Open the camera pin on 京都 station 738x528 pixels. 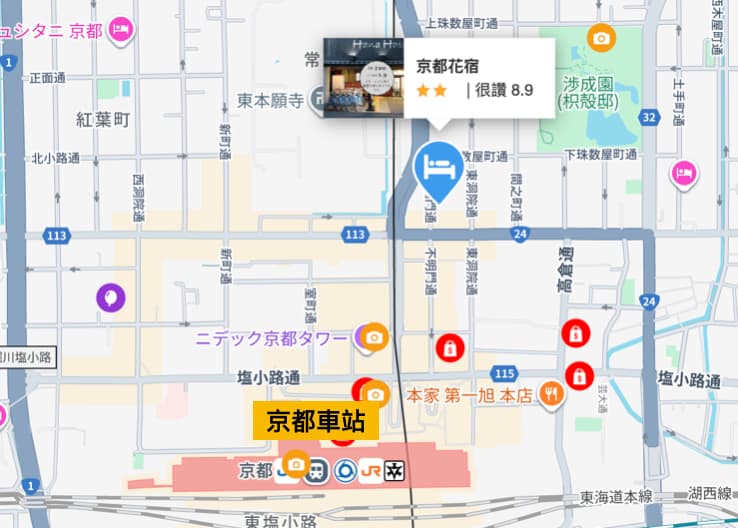click(296, 464)
